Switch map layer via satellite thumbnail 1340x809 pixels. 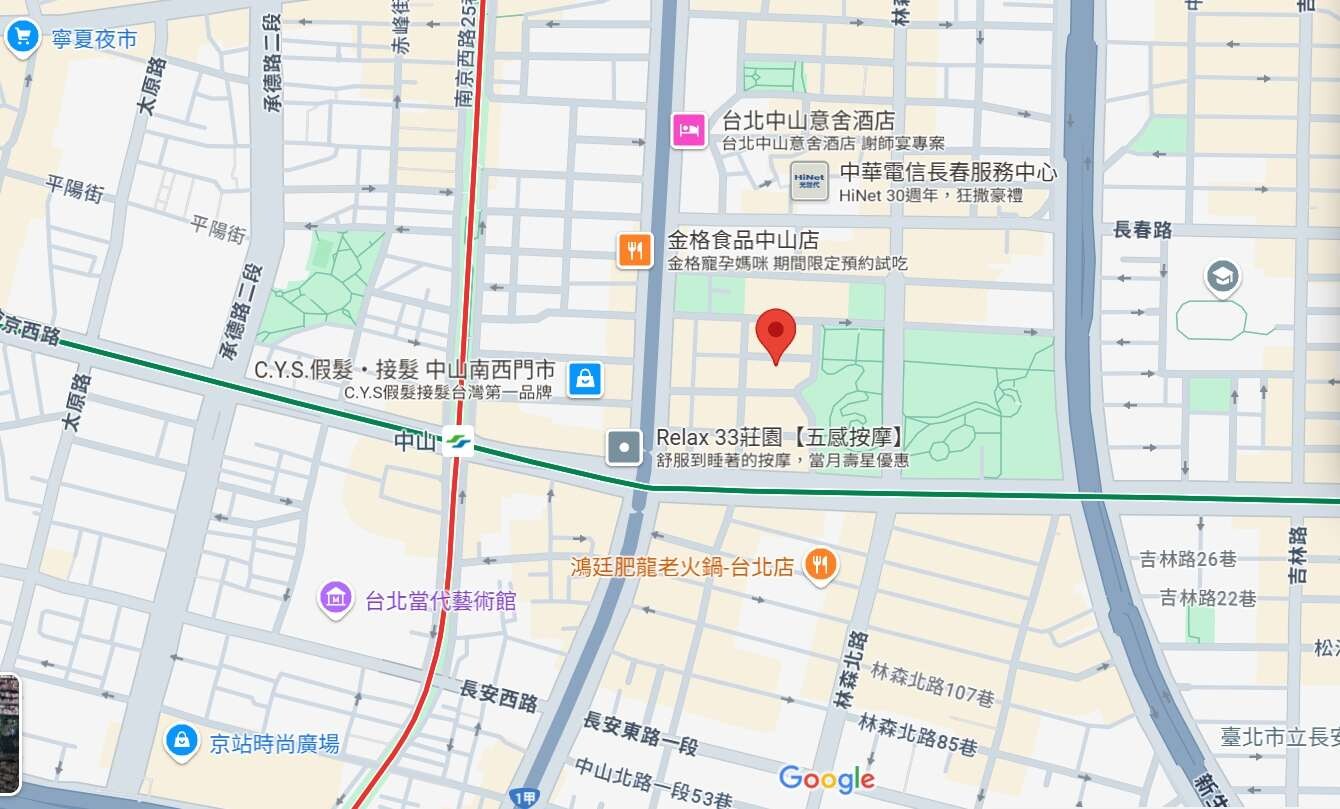[8, 733]
